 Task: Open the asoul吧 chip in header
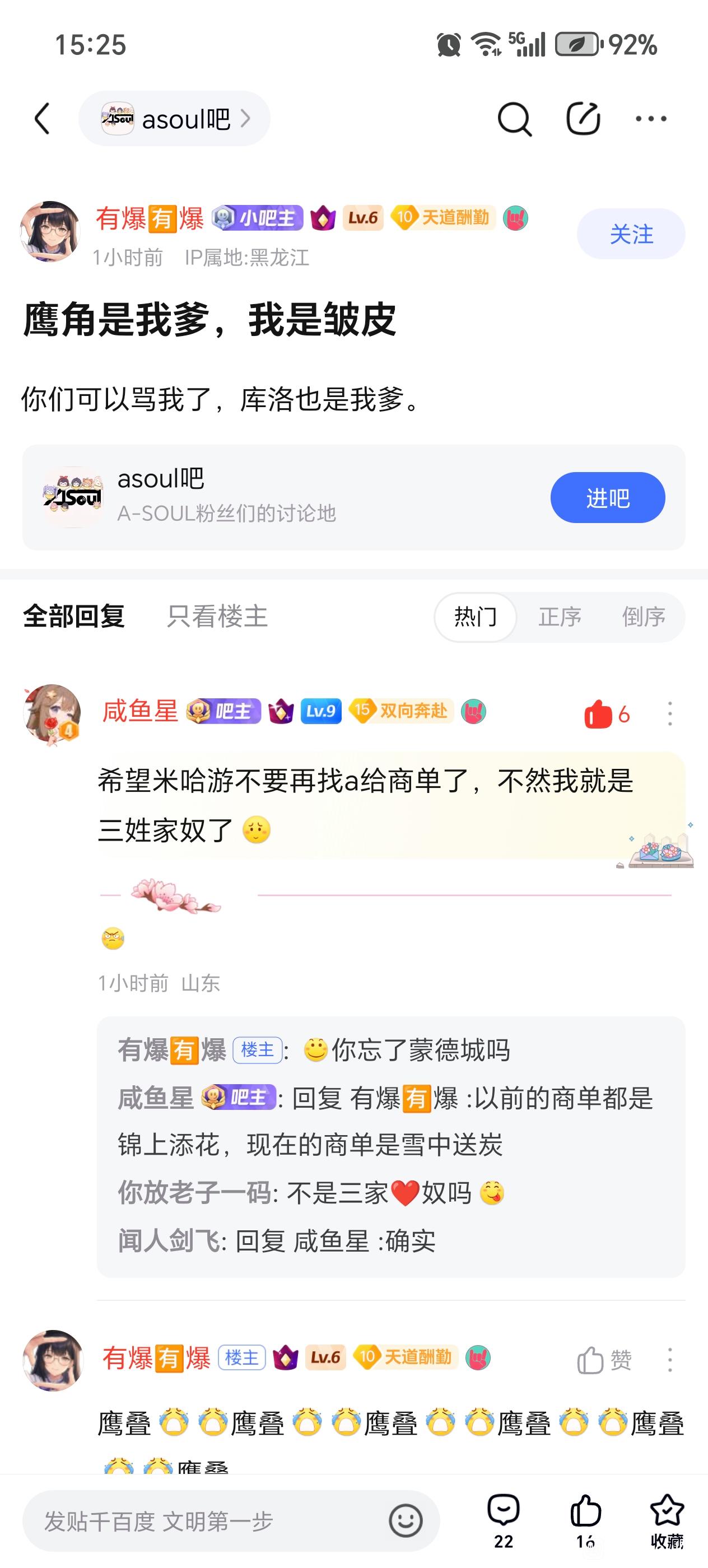(x=174, y=118)
